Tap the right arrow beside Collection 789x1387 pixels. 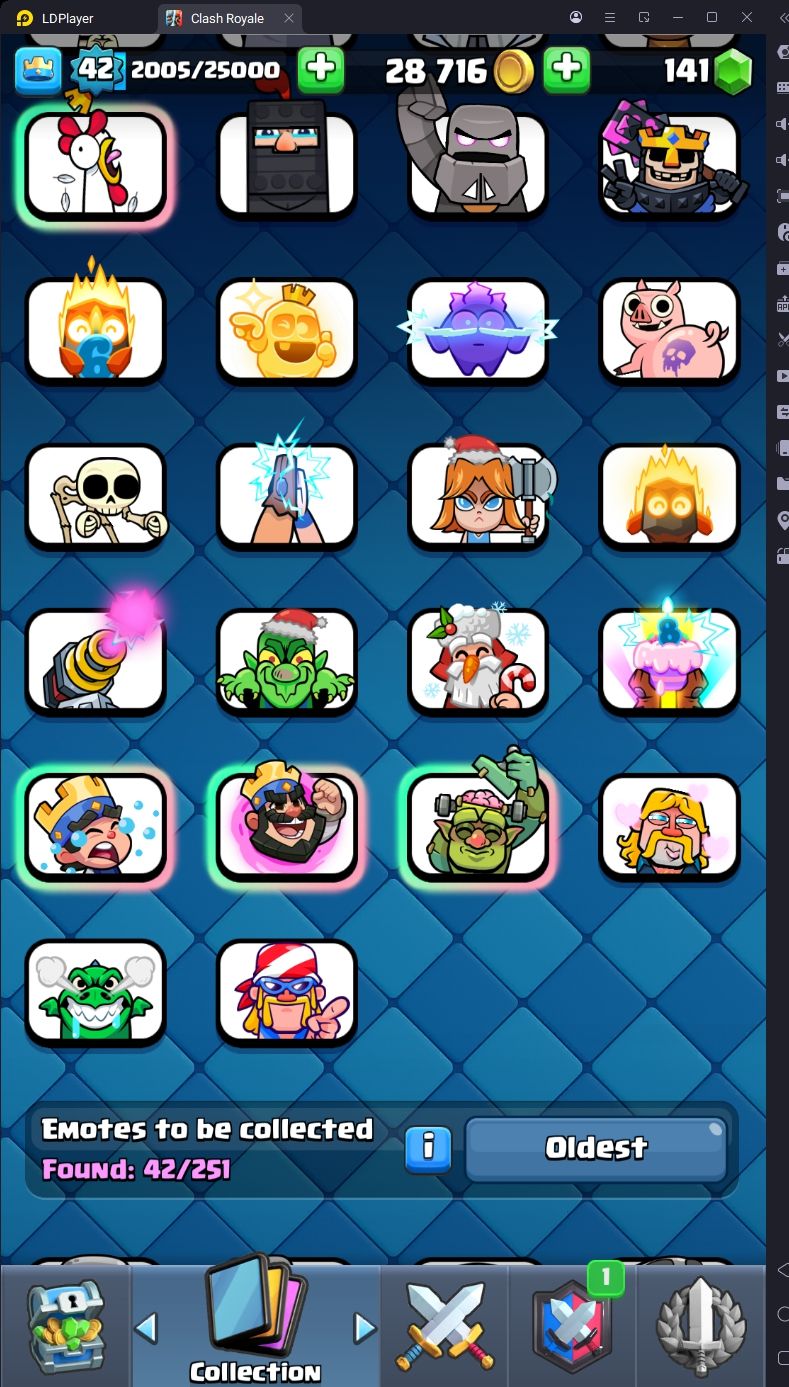365,1327
